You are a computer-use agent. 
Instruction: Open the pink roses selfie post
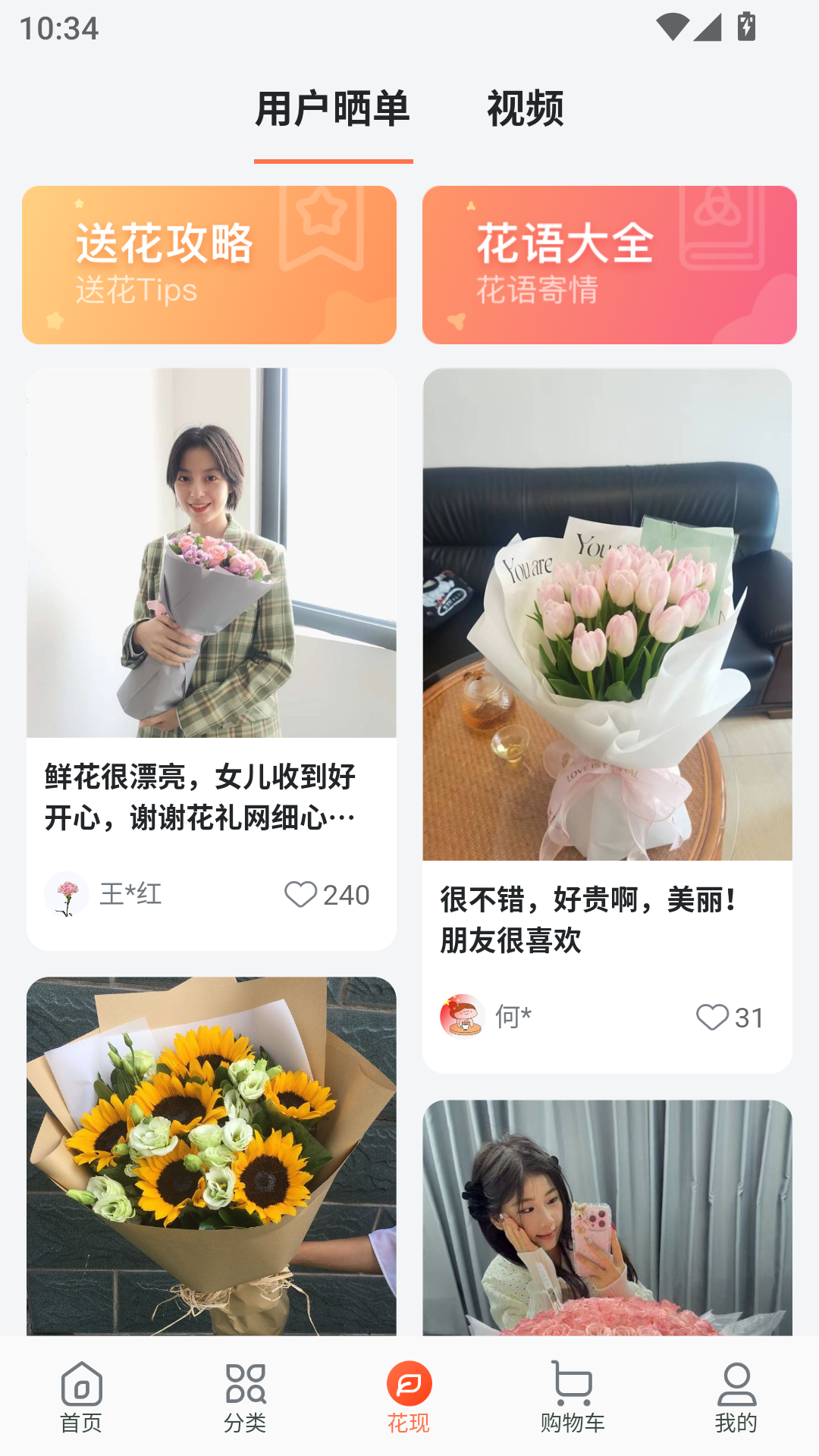pos(607,1218)
